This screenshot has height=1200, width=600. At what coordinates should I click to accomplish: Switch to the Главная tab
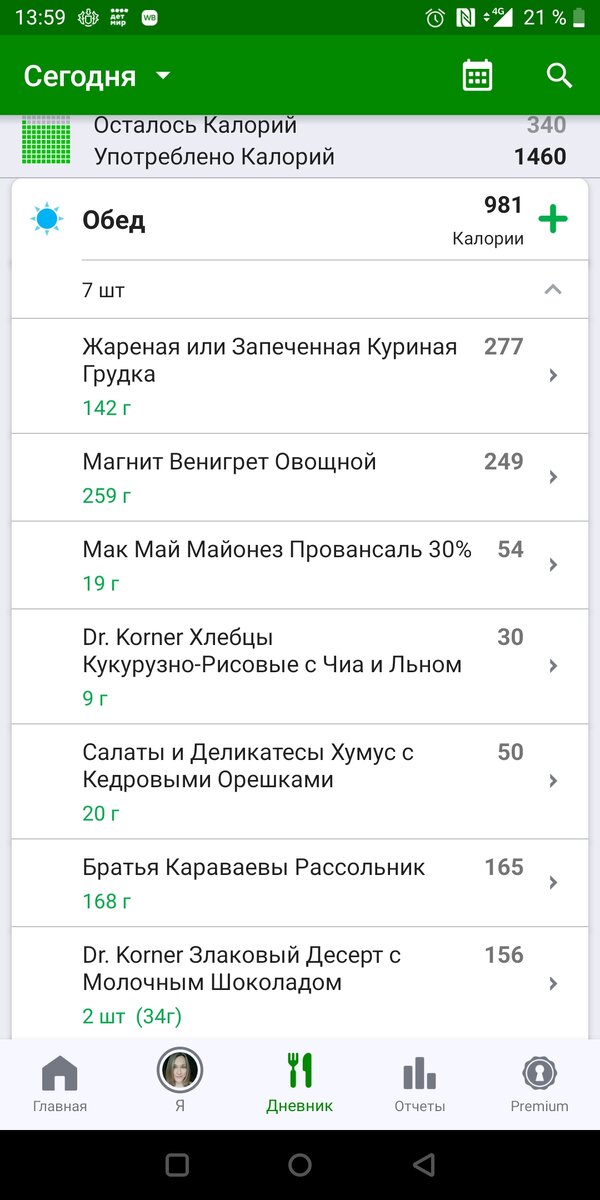click(60, 1084)
